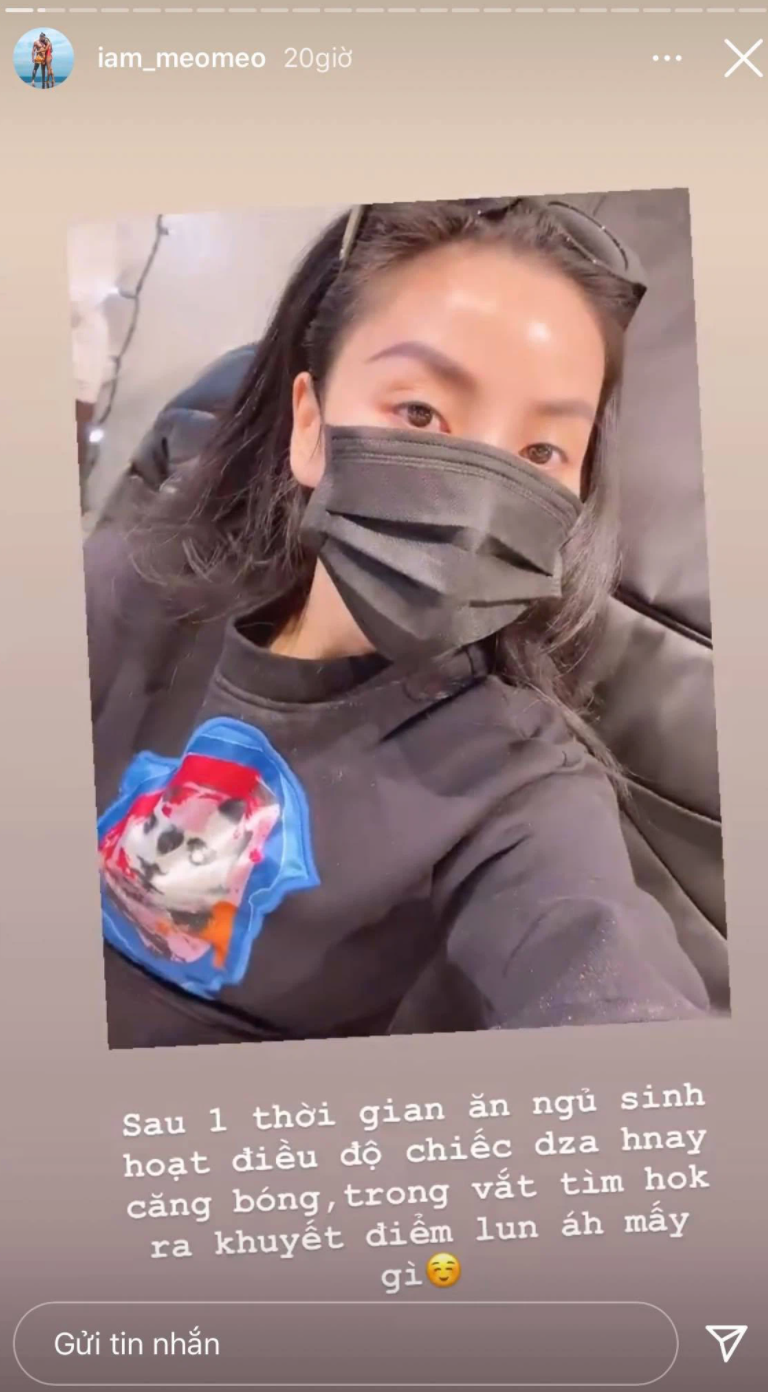Open the three-dot story options menu

pos(667,58)
